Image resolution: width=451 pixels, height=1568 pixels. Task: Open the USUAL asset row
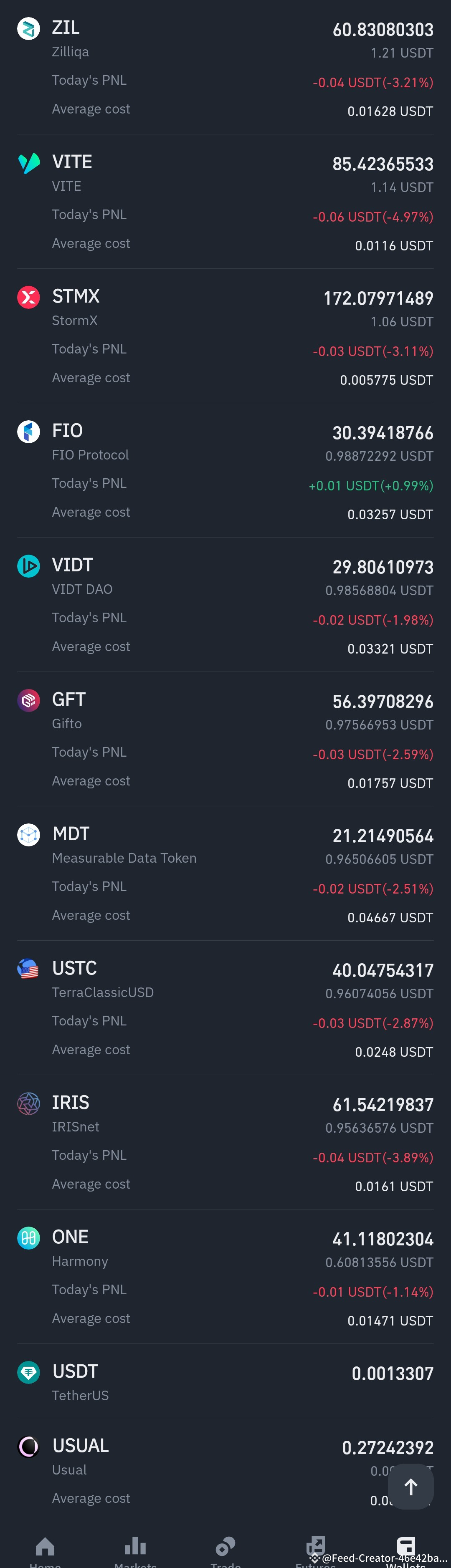pyautogui.click(x=225, y=1472)
